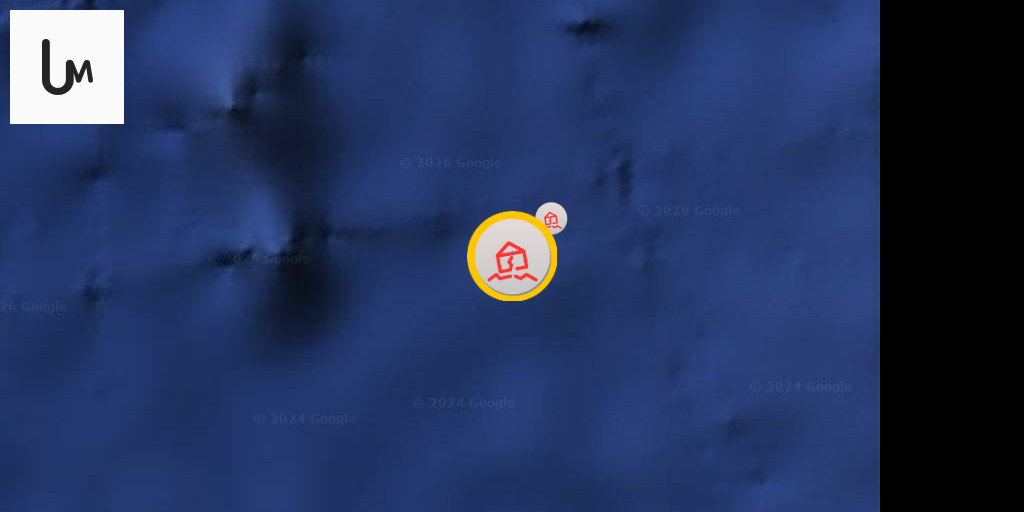1024x512 pixels.
Task: Select the large yellow-ringed flood marker
Action: coord(512,257)
